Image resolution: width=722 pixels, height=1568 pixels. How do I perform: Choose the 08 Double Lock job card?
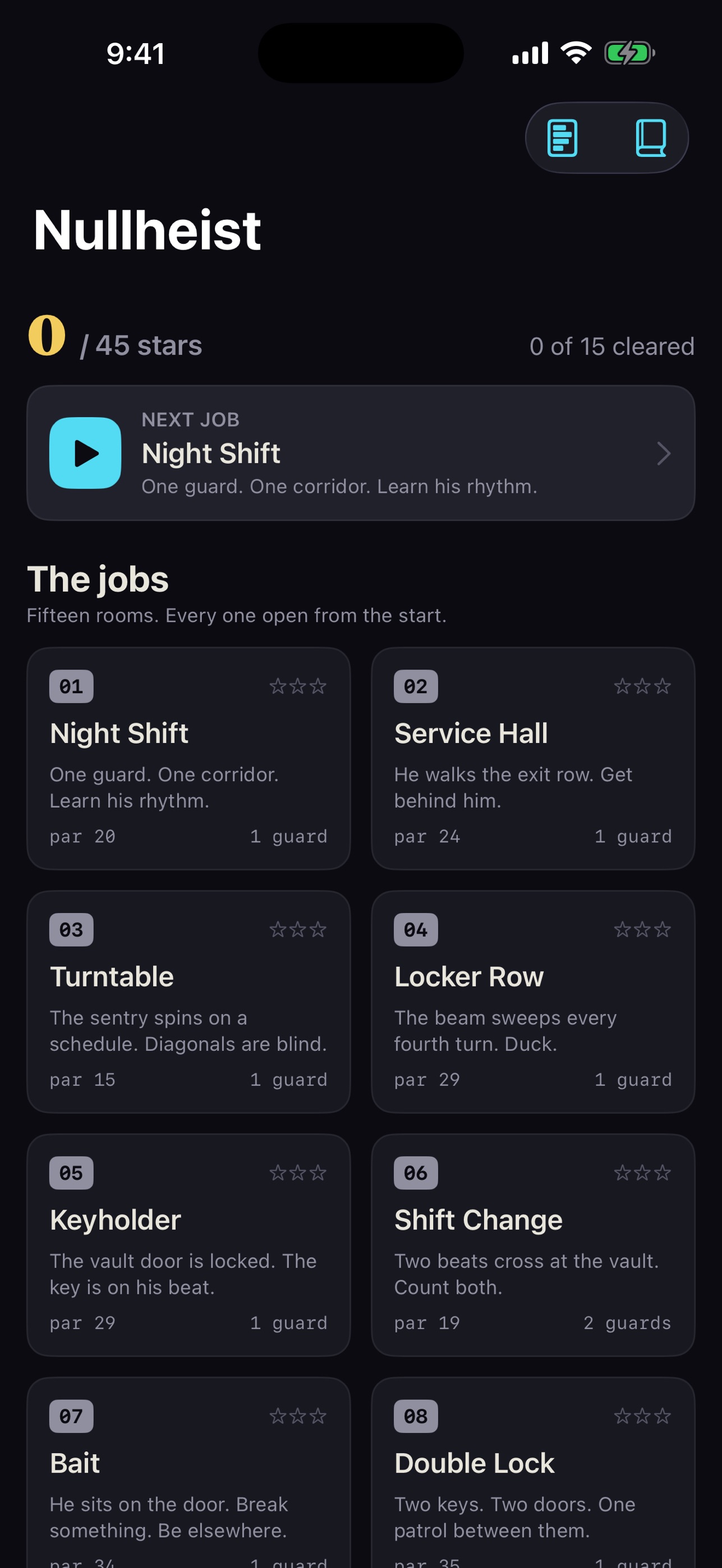533,1473
